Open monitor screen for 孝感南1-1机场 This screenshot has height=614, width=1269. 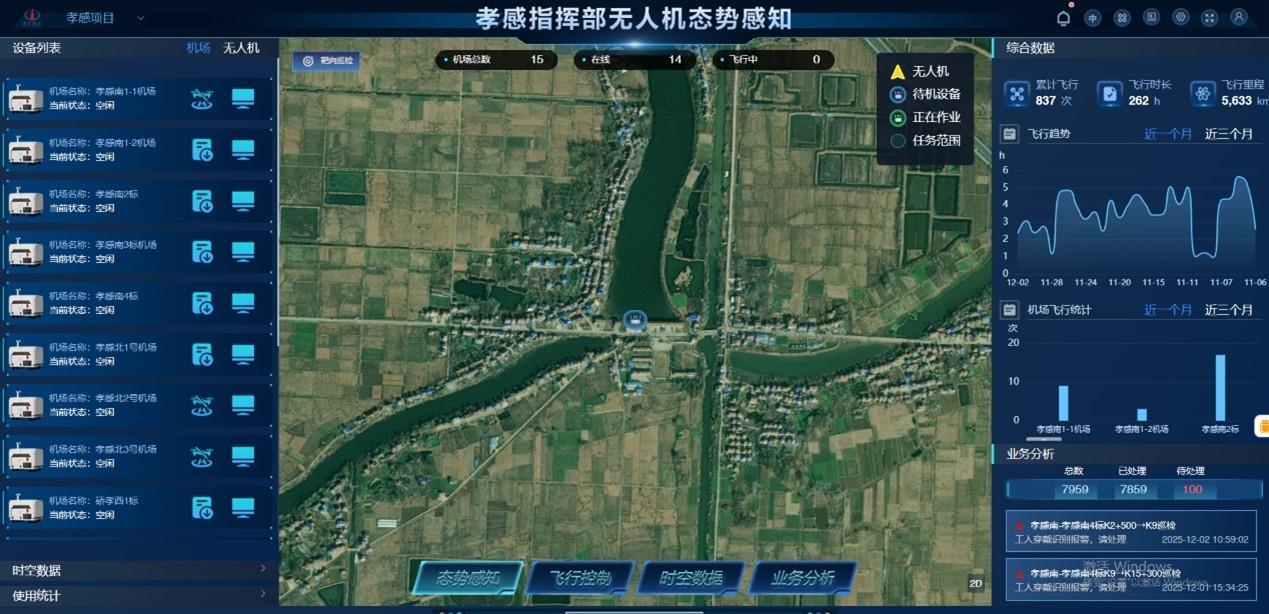click(243, 98)
